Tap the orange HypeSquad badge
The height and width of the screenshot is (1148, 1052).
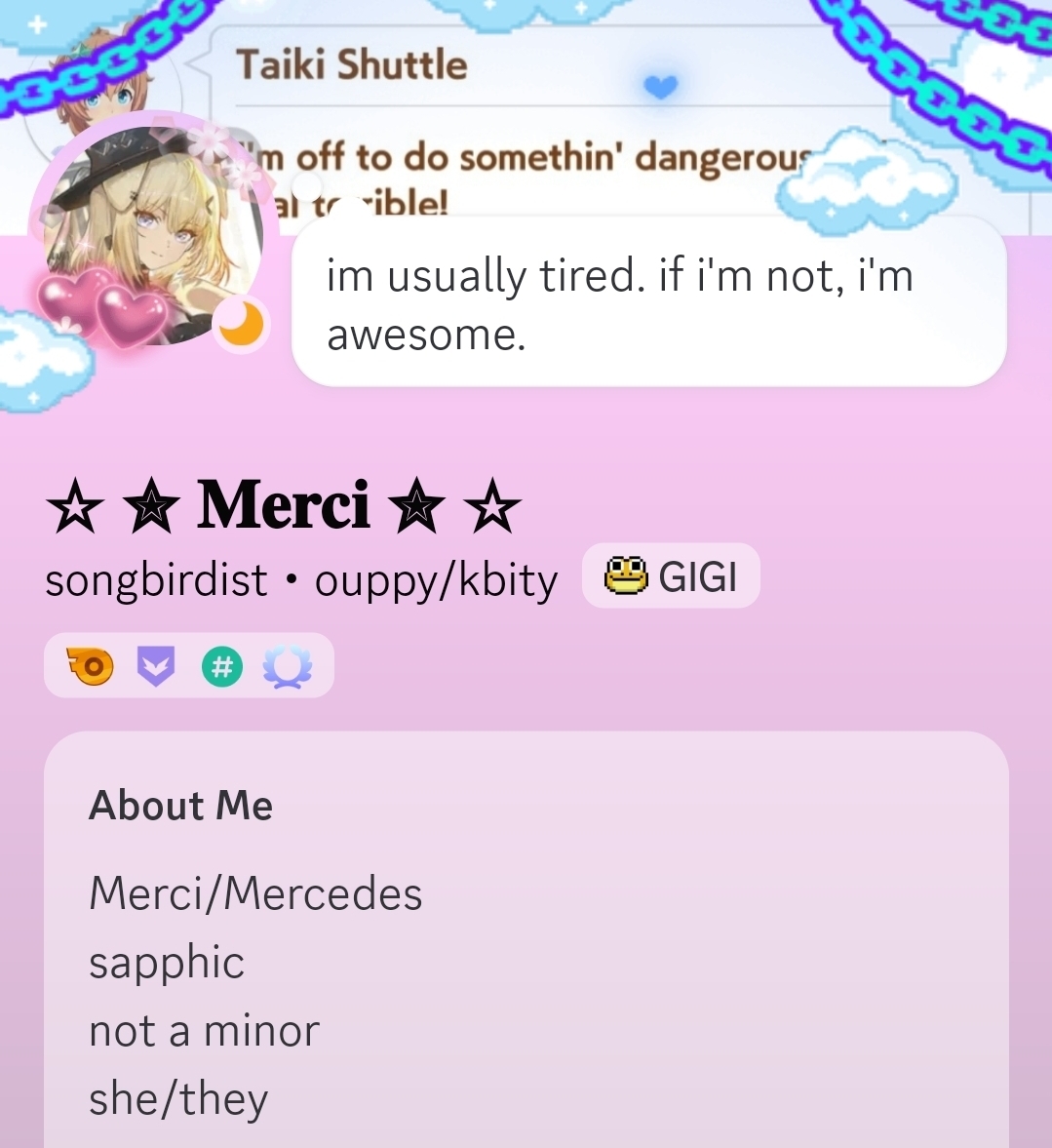point(91,666)
